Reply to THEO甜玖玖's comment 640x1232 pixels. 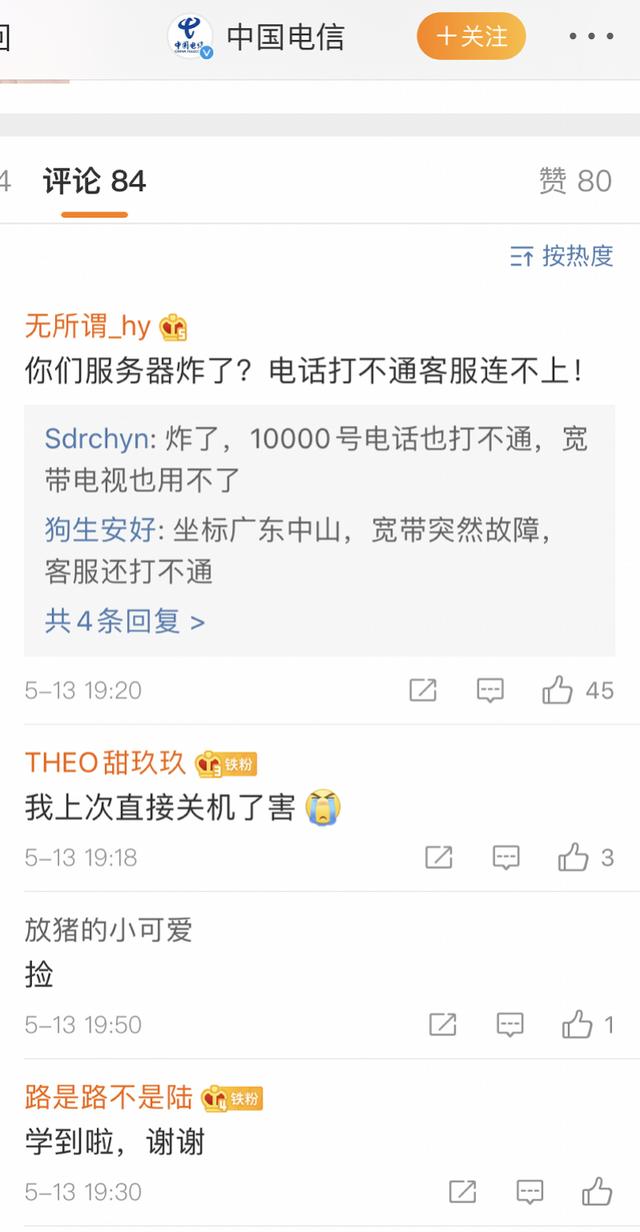coord(506,857)
